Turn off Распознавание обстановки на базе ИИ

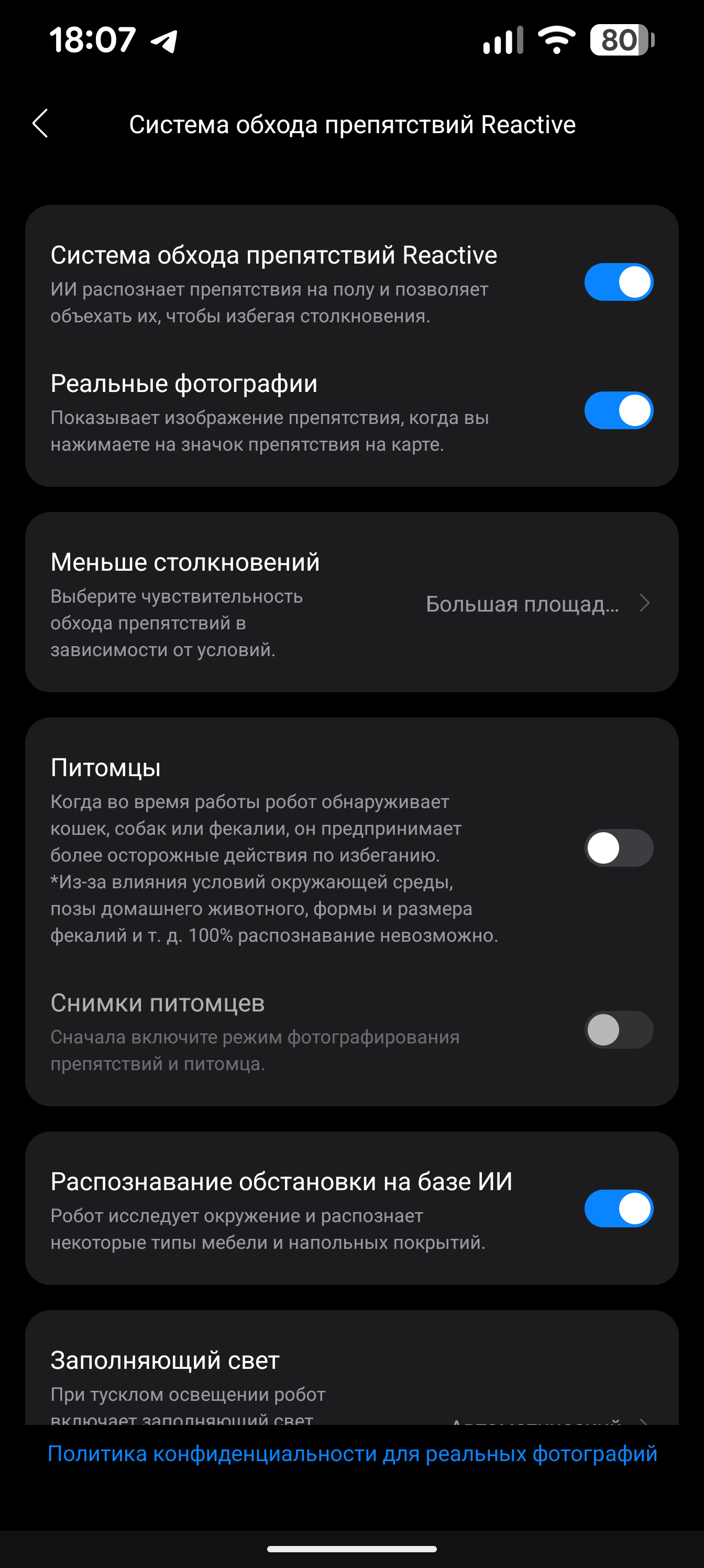pyautogui.click(x=618, y=1208)
